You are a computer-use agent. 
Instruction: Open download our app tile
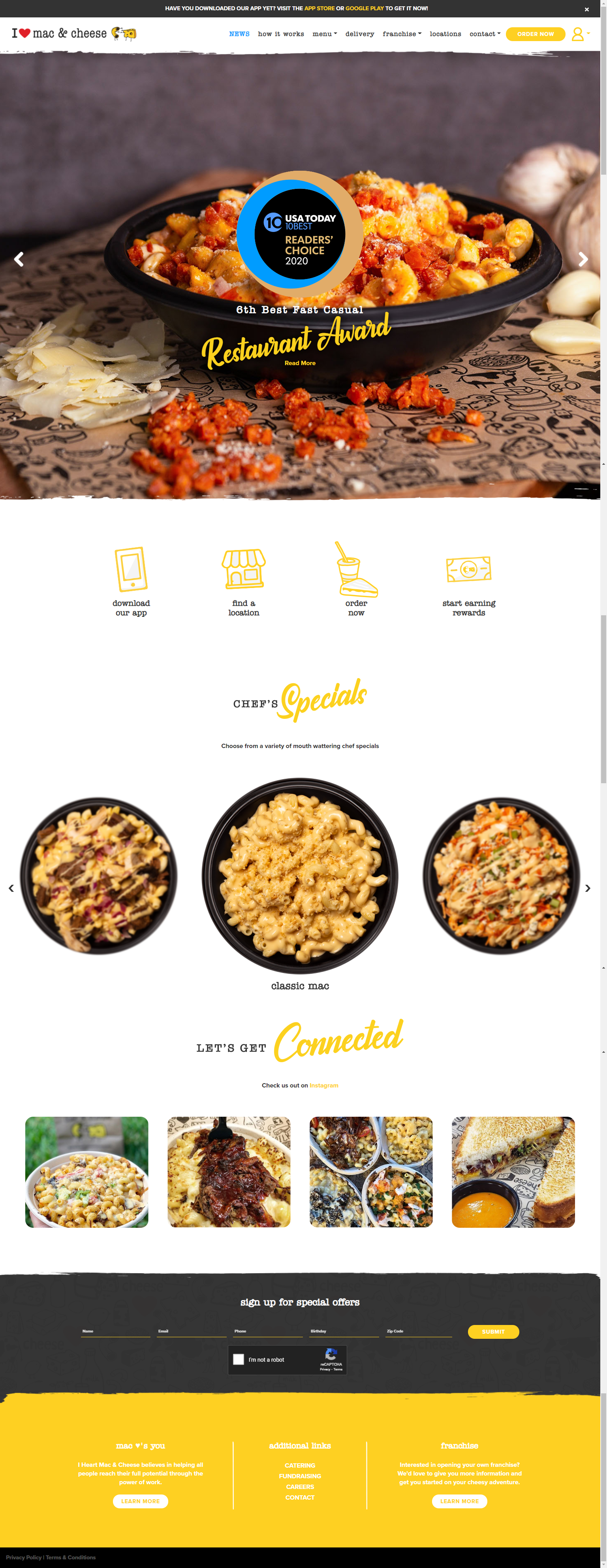pos(132,581)
